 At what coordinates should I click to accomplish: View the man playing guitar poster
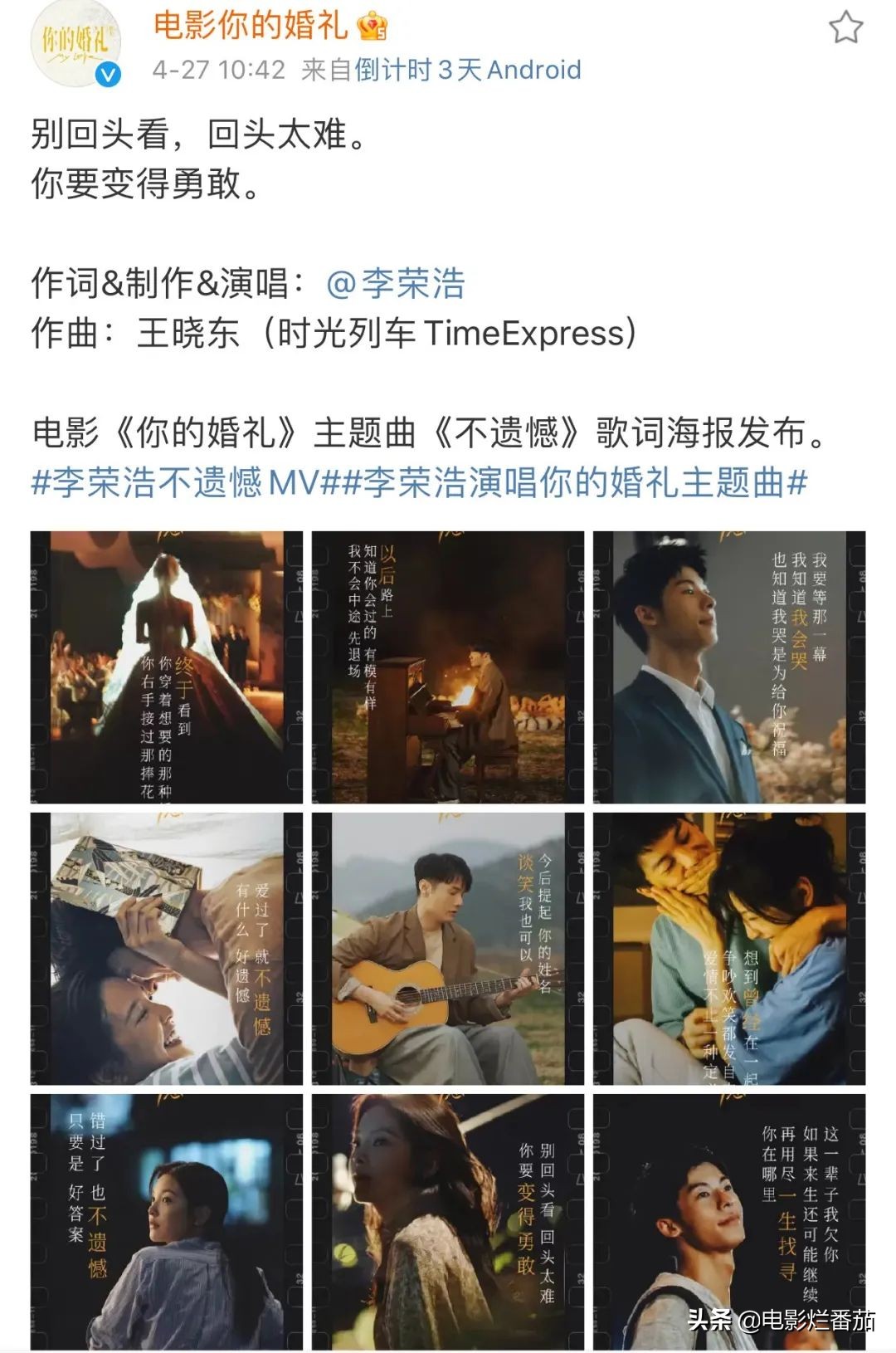pyautogui.click(x=448, y=949)
